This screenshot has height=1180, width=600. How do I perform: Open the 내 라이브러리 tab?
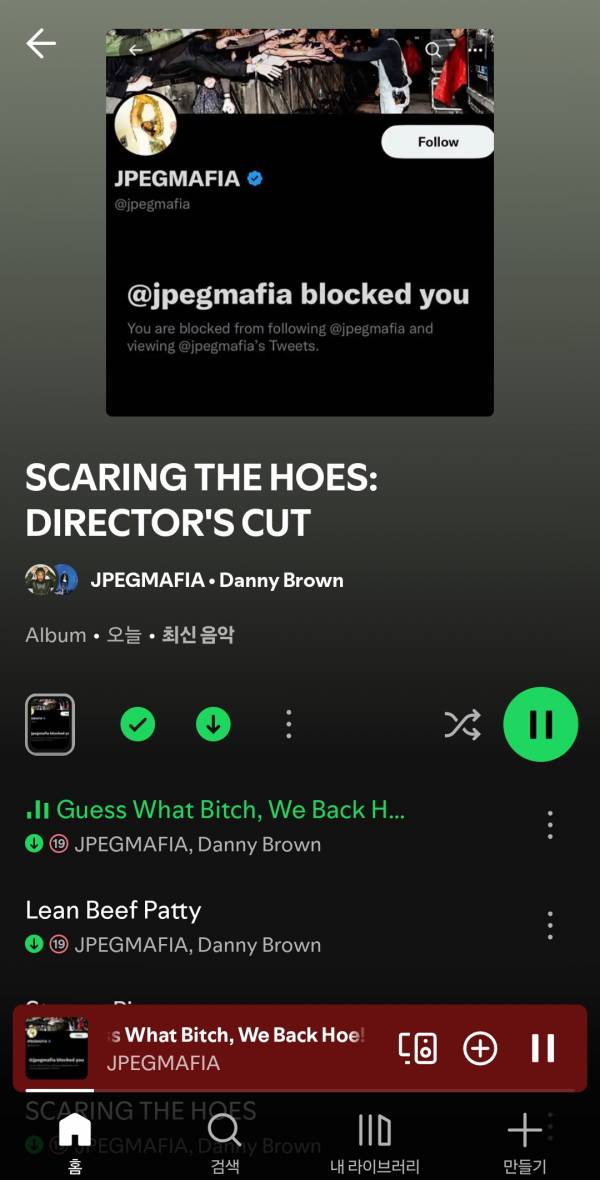click(x=375, y=1142)
